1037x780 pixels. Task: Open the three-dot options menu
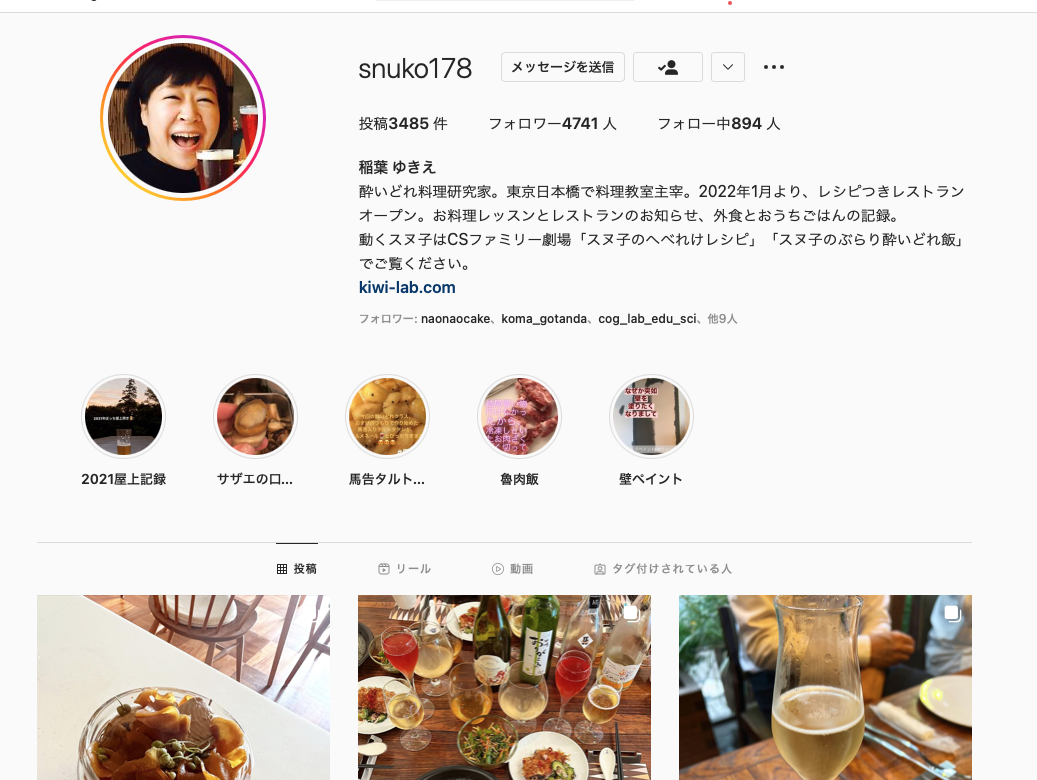pyautogui.click(x=773, y=67)
